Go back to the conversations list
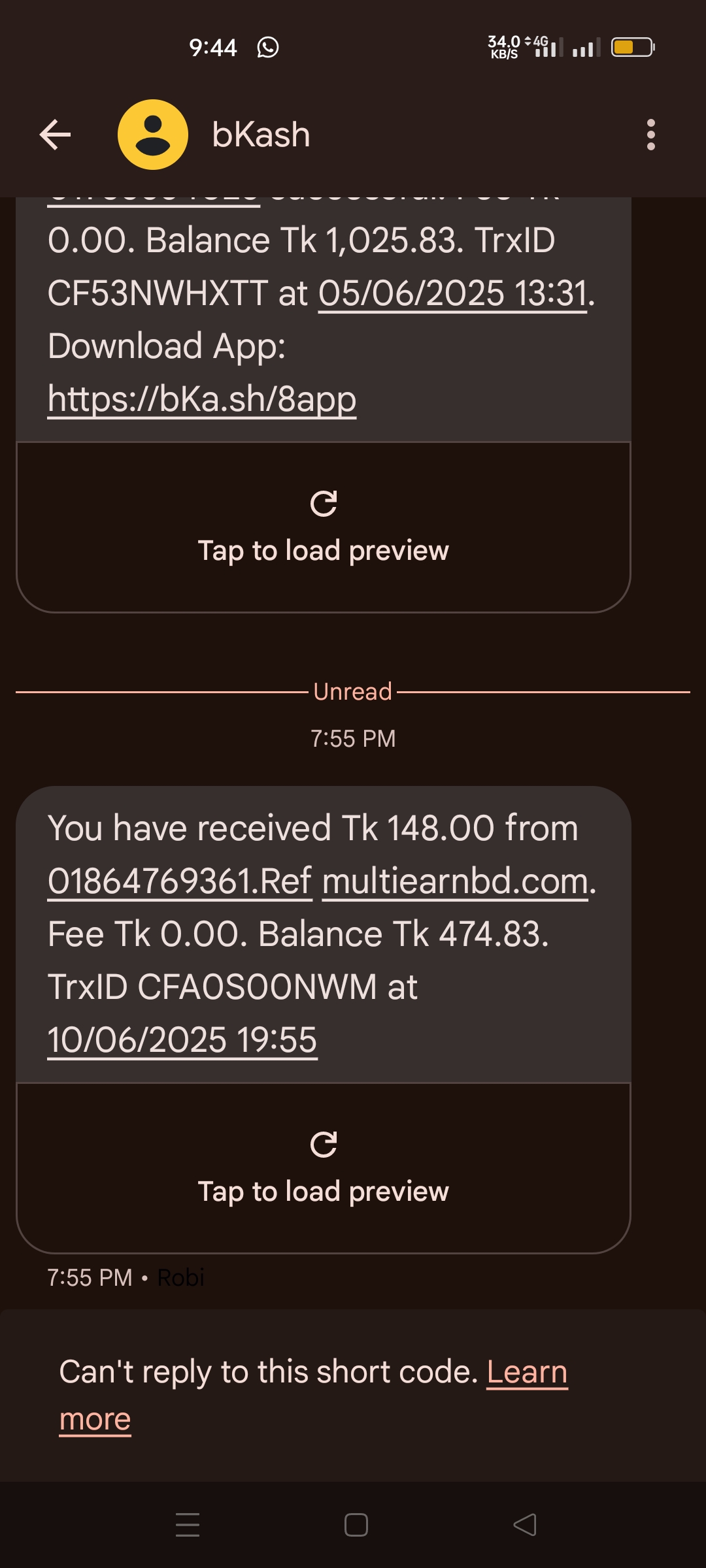Viewport: 706px width, 1568px height. pos(55,135)
